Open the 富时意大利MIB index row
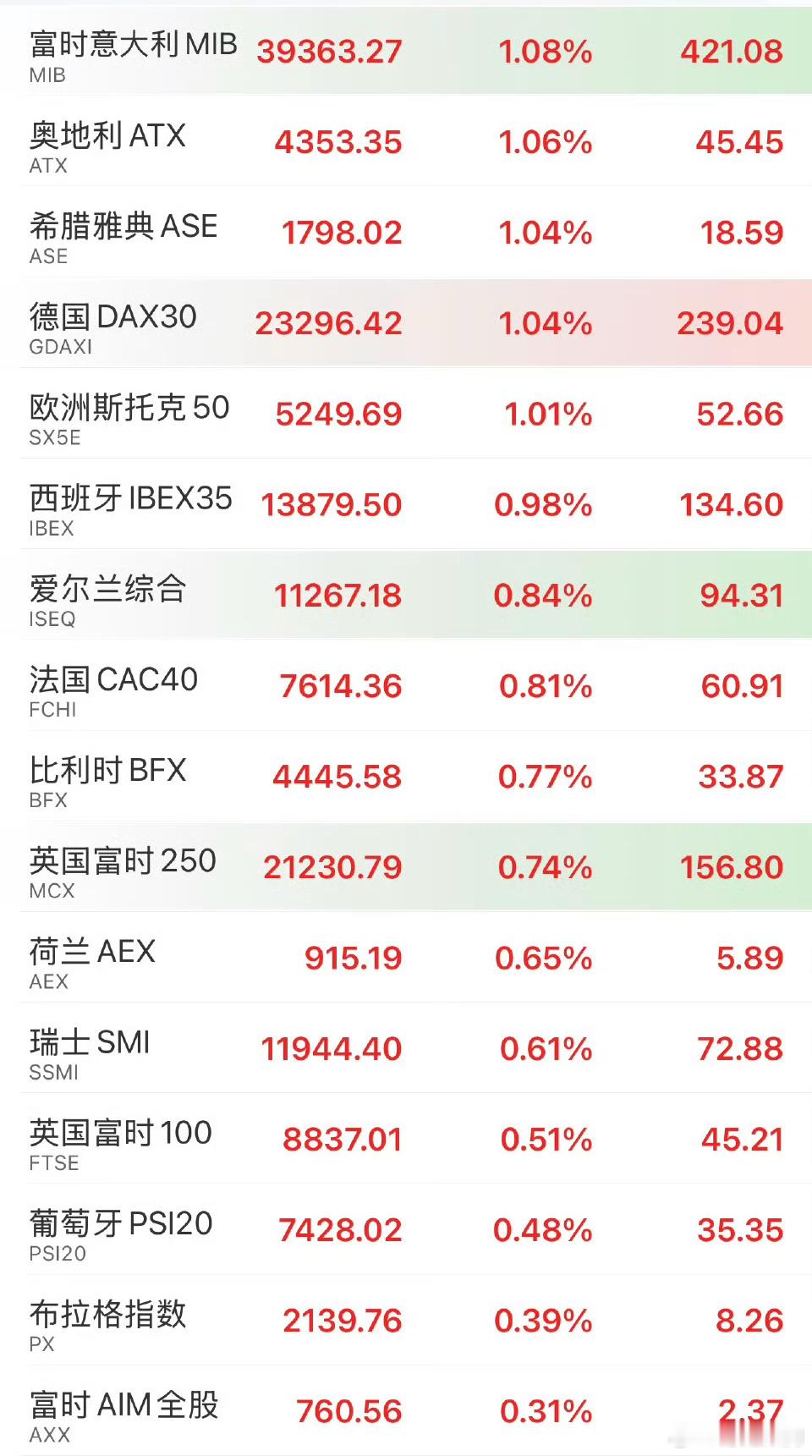The image size is (812, 1456). (x=406, y=50)
